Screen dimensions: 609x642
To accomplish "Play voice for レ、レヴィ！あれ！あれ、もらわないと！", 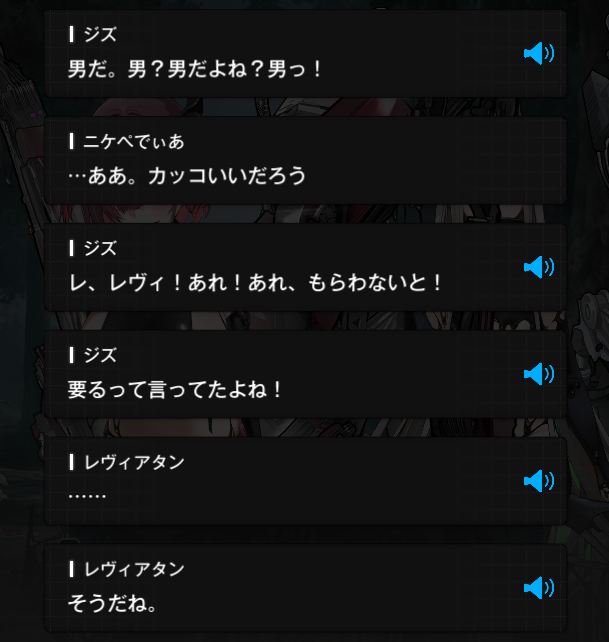I will pyautogui.click(x=538, y=267).
